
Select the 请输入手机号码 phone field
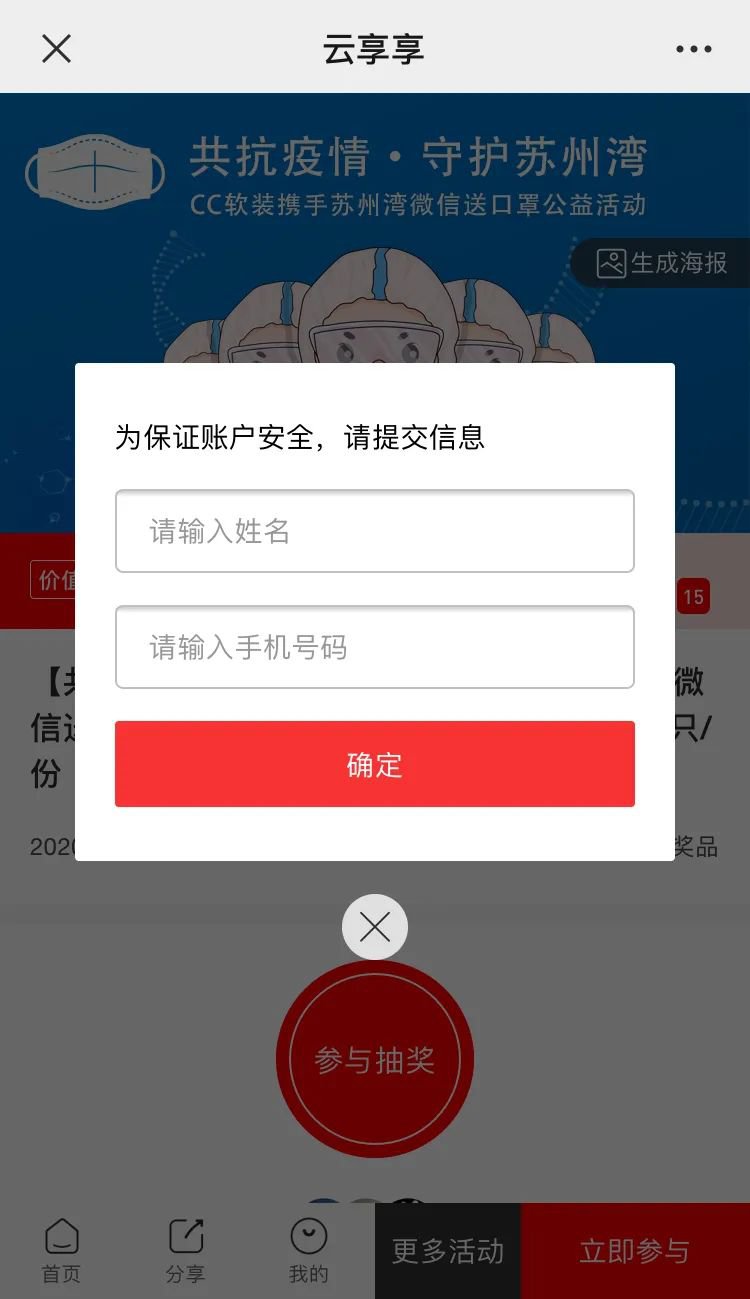[375, 647]
